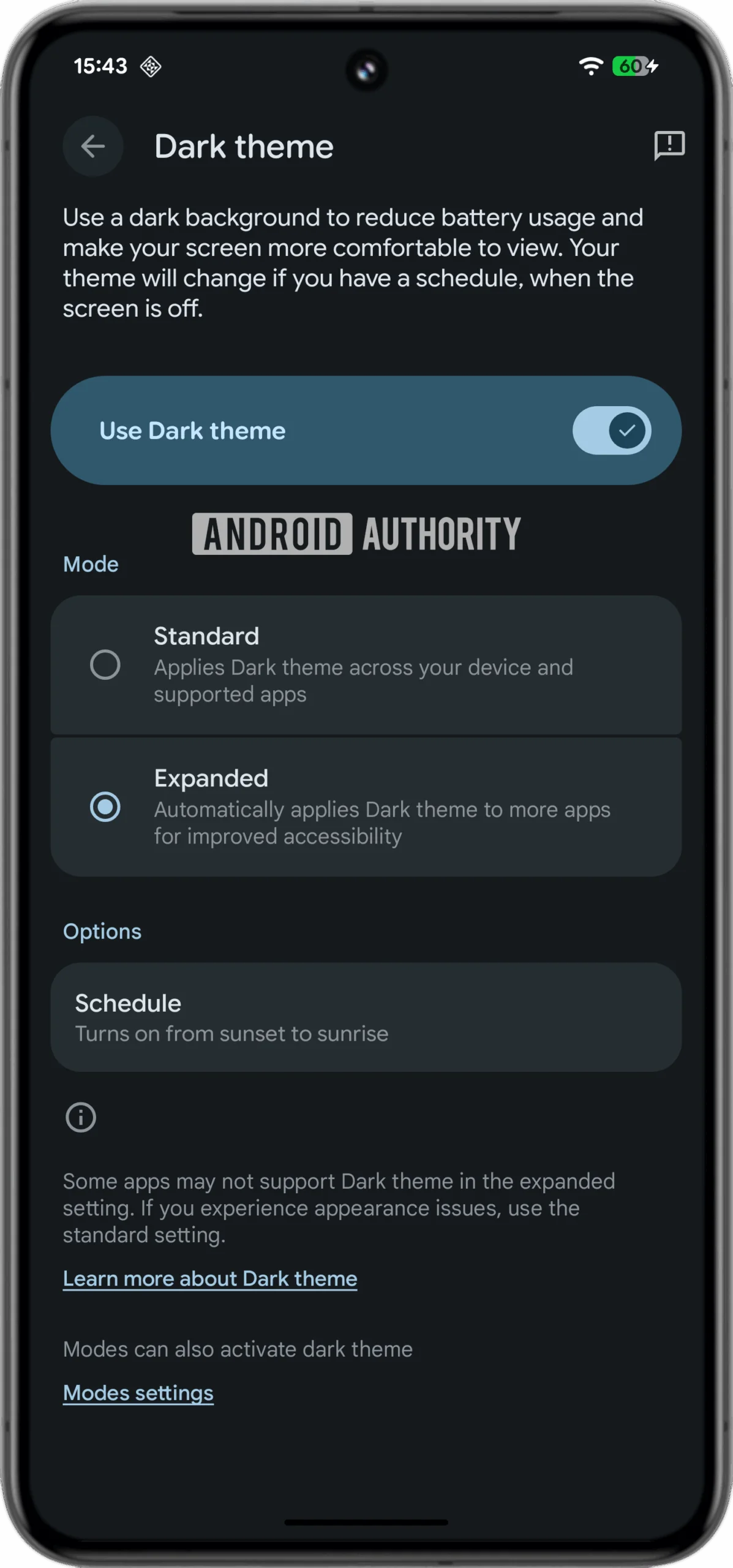This screenshot has width=733, height=1568.
Task: Choose the Expanded mode option
Action: tap(105, 807)
